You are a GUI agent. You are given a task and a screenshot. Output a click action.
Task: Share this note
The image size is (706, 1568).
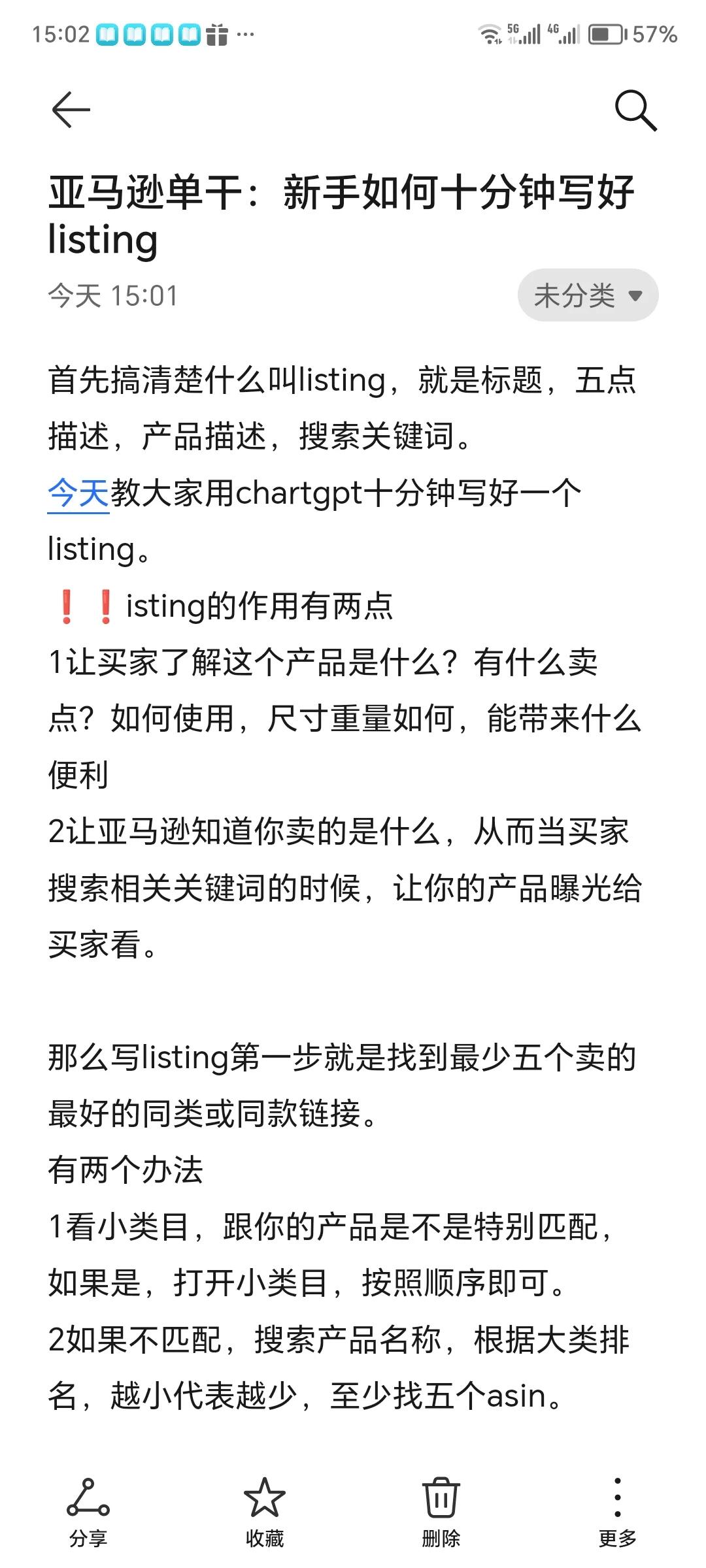88,1511
